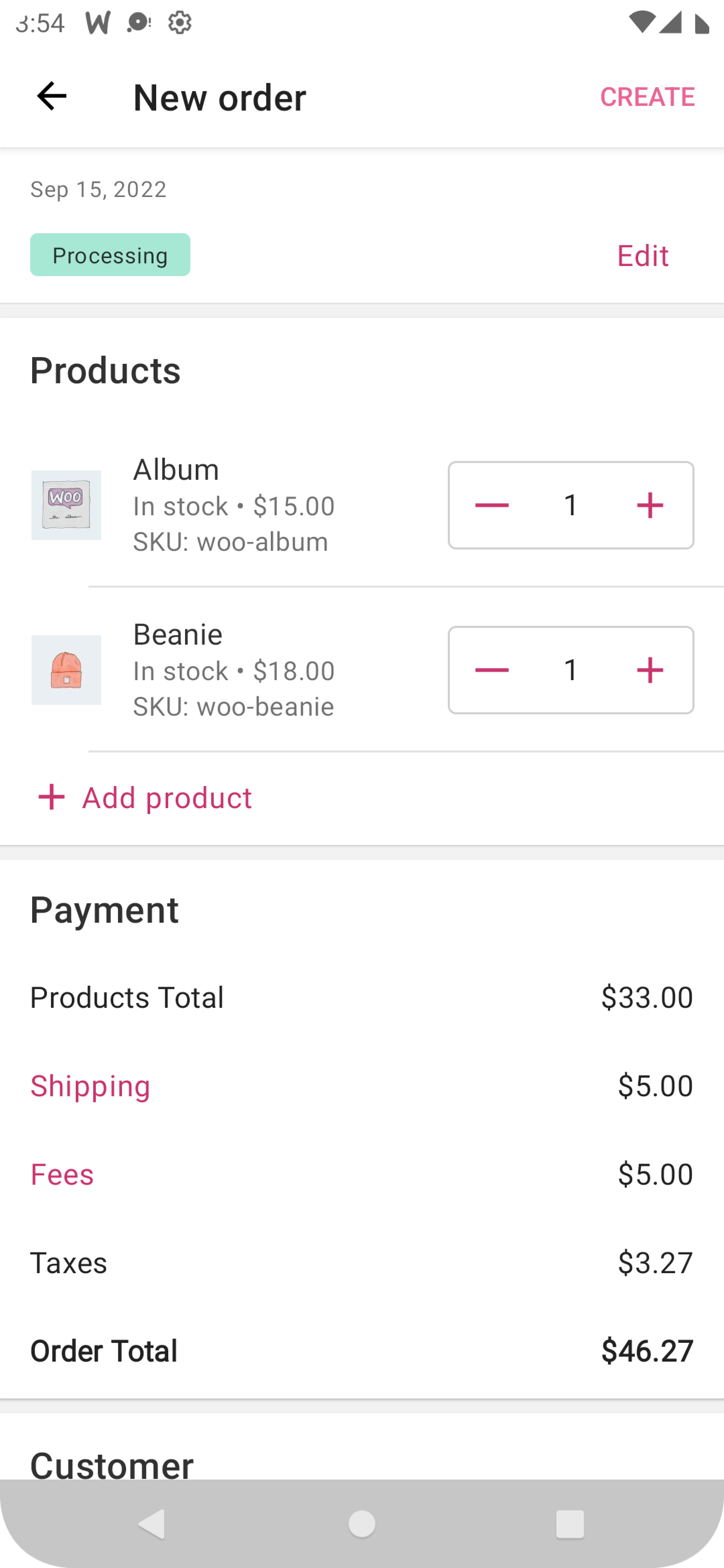This screenshot has height=1568, width=724.
Task: Decrease the Beanie quantity with the minus icon
Action: pos(491,669)
